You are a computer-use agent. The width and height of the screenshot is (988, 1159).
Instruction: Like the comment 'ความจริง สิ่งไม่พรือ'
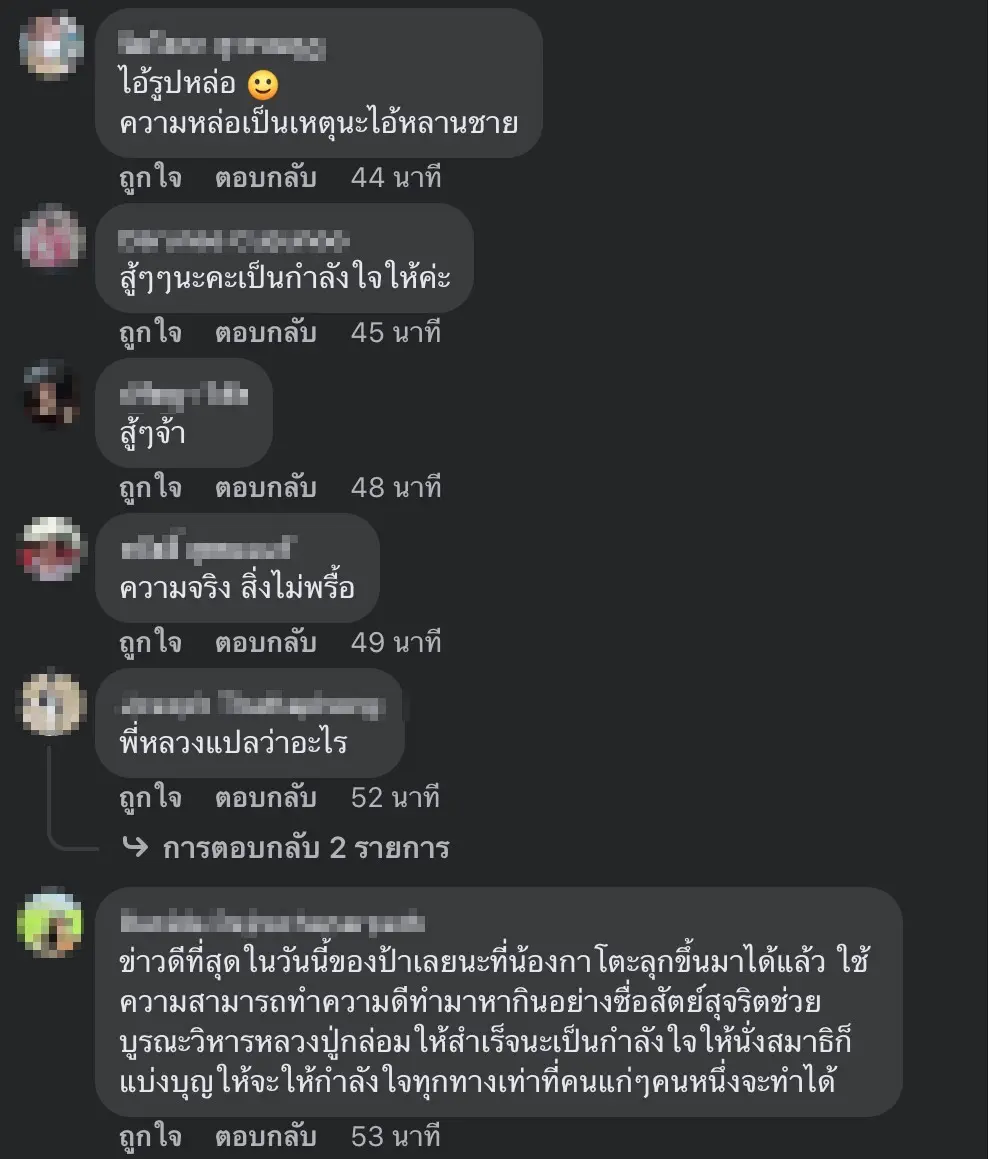coord(150,643)
